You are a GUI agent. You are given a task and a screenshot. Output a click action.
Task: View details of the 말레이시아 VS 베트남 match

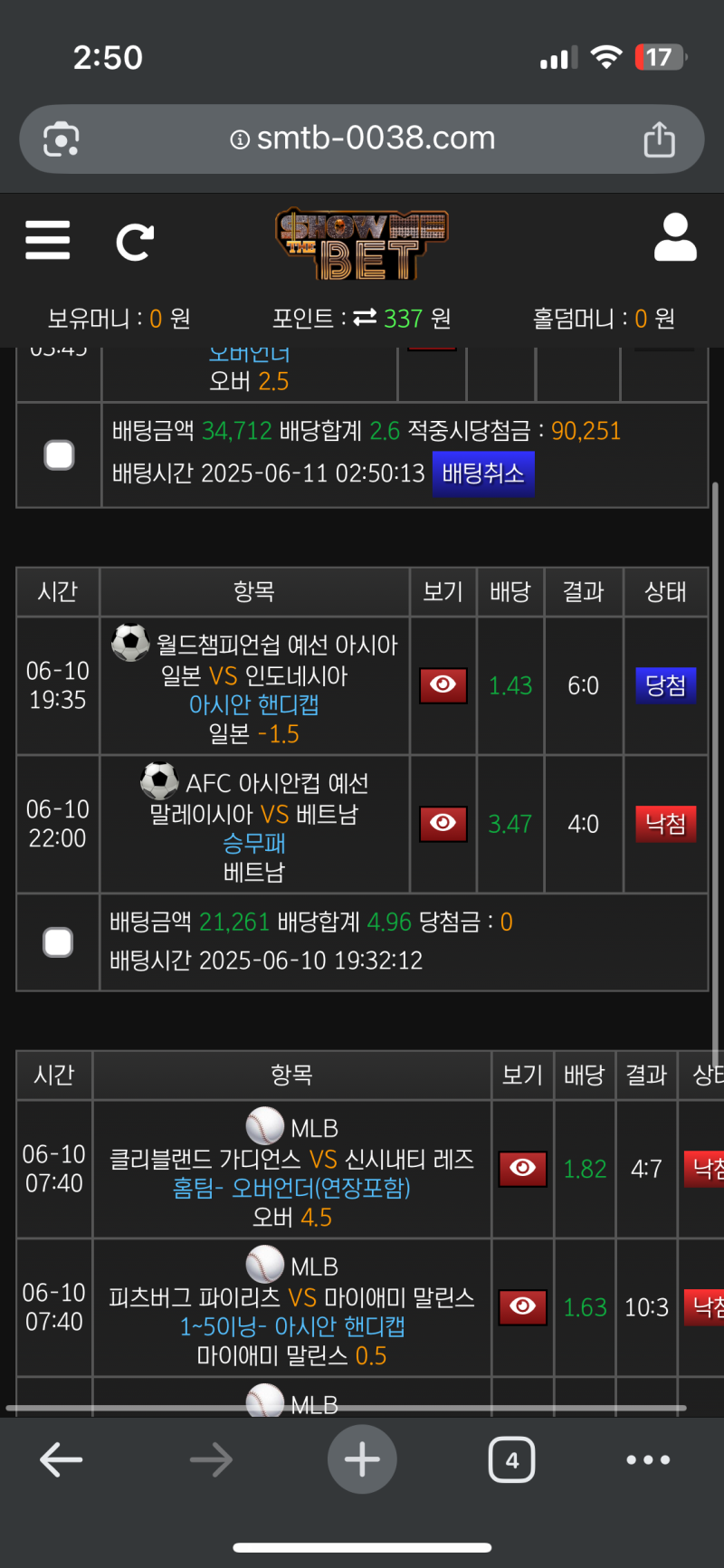click(x=443, y=824)
